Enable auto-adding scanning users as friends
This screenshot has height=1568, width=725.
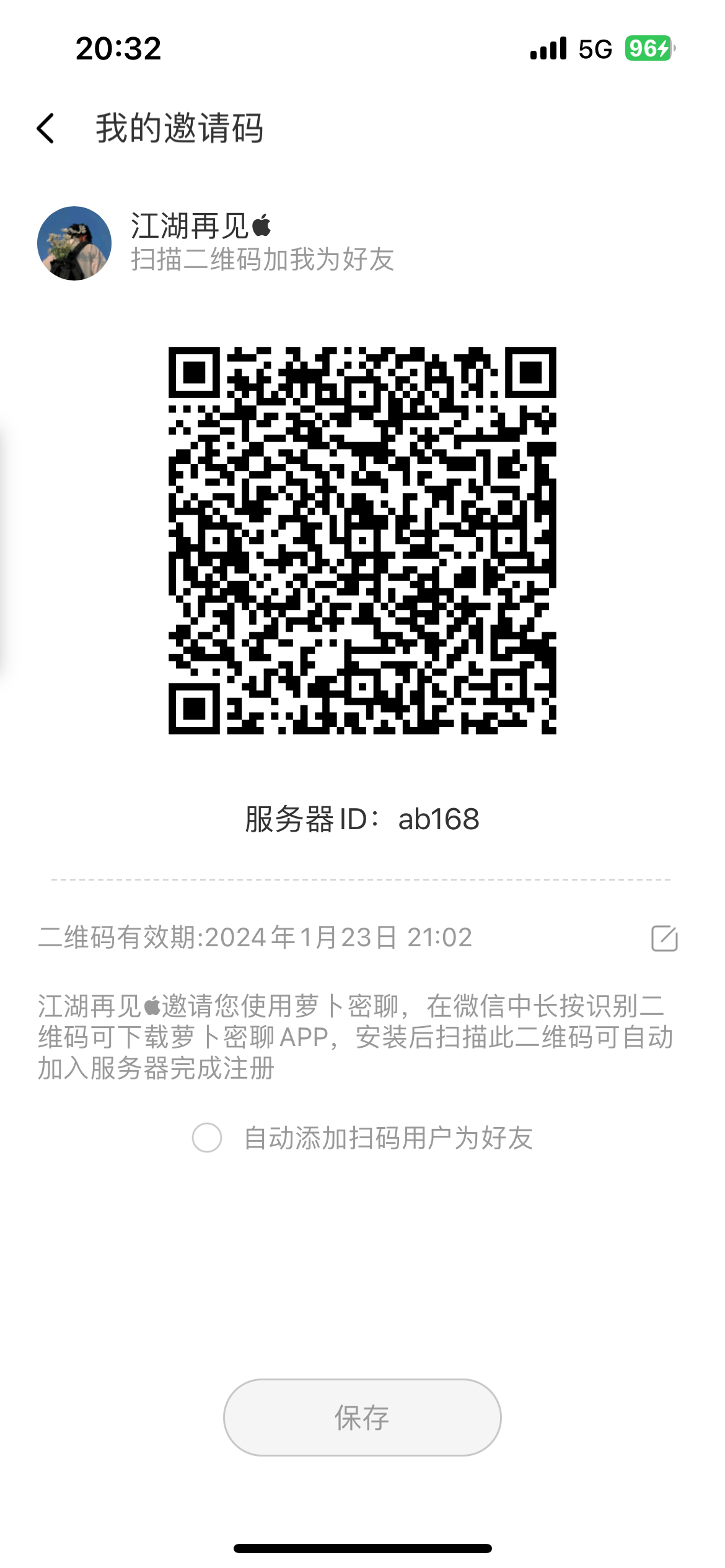207,1138
